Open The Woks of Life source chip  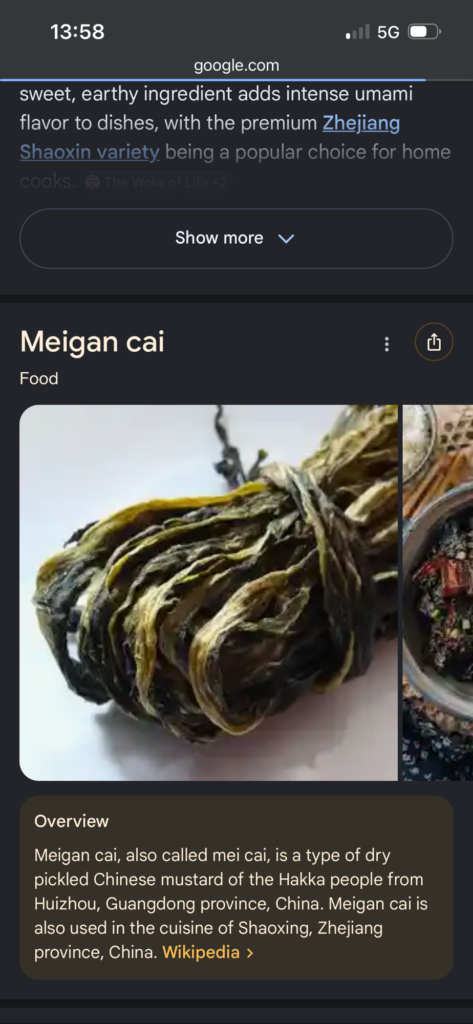pyautogui.click(x=156, y=183)
